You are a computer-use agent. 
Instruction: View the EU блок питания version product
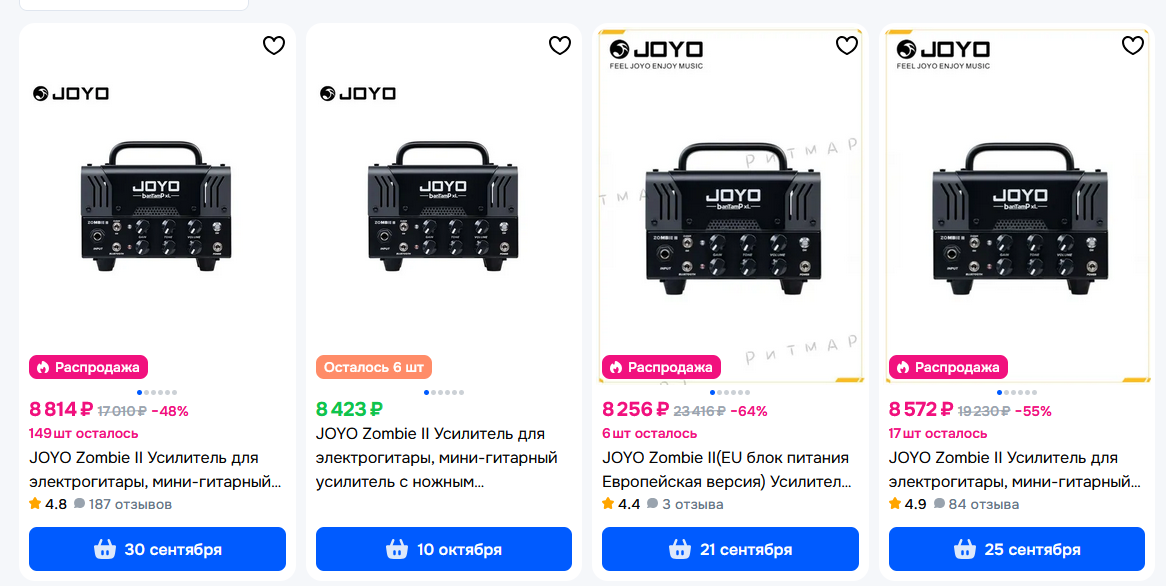click(x=725, y=469)
